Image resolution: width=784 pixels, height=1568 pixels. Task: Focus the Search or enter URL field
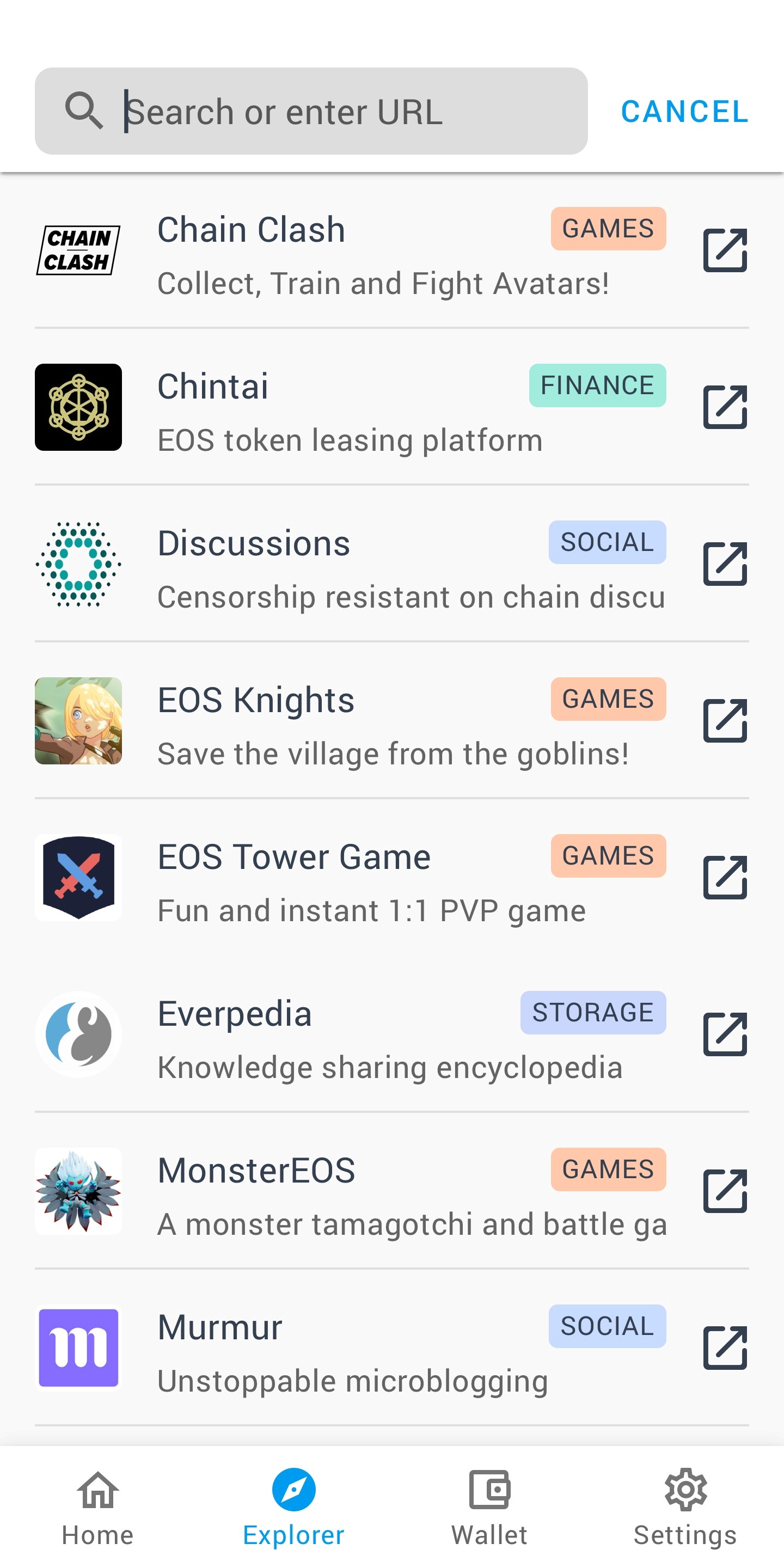pos(341,112)
